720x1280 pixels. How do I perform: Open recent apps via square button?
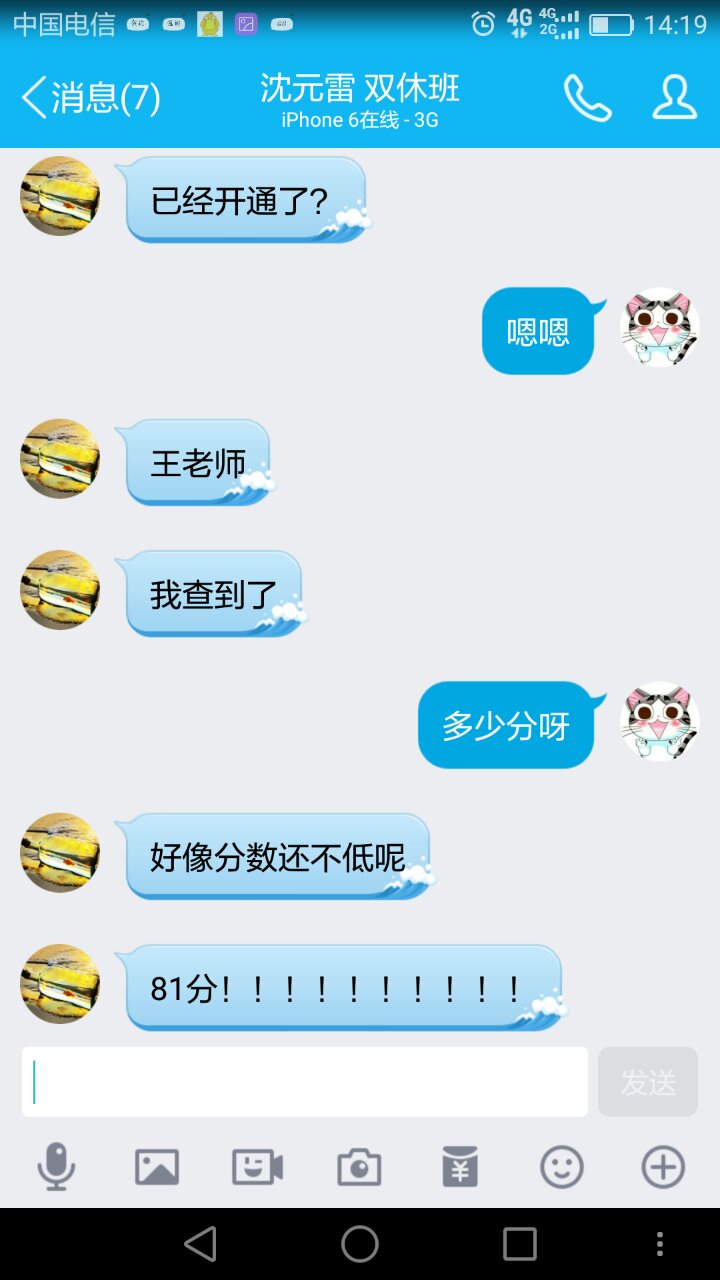520,1244
